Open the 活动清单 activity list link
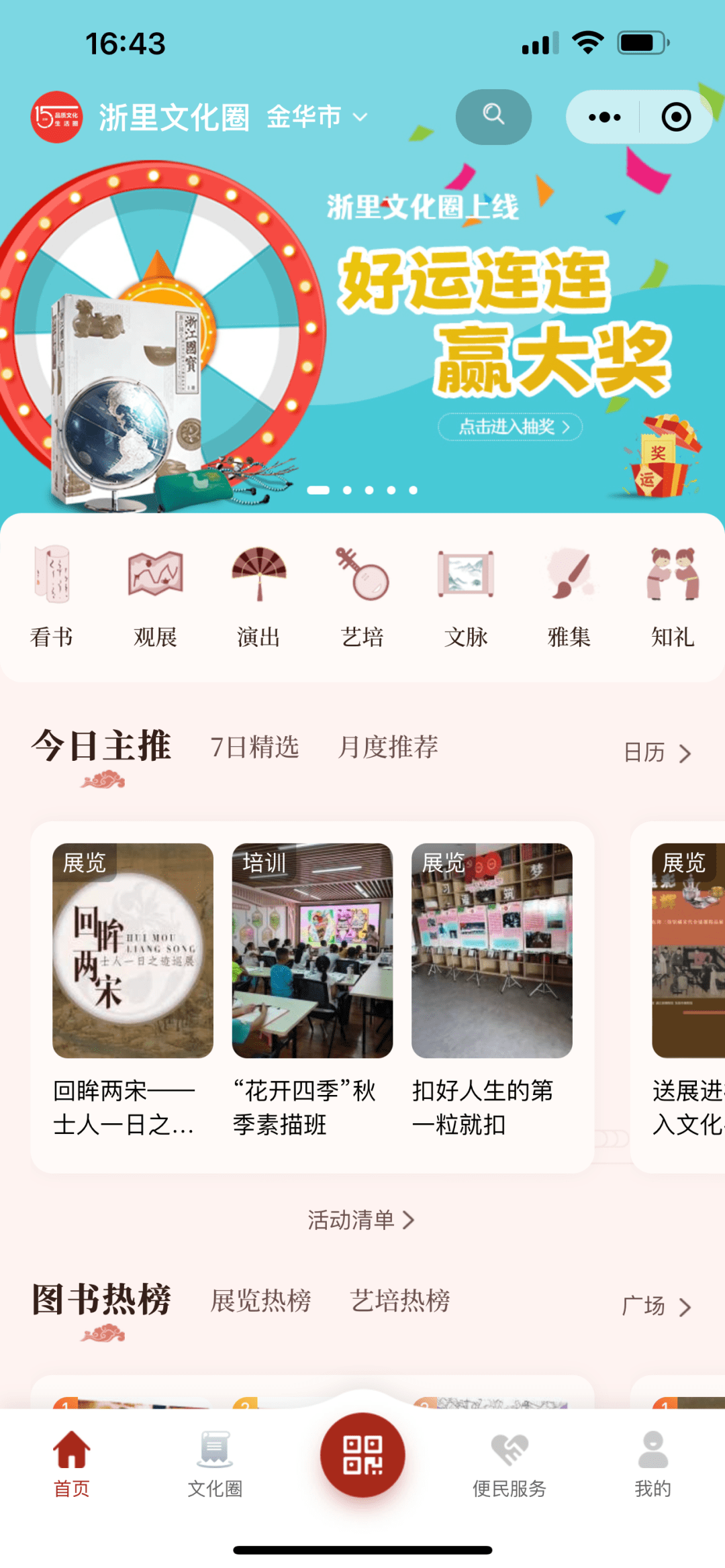This screenshot has width=725, height=1568. point(361,1219)
